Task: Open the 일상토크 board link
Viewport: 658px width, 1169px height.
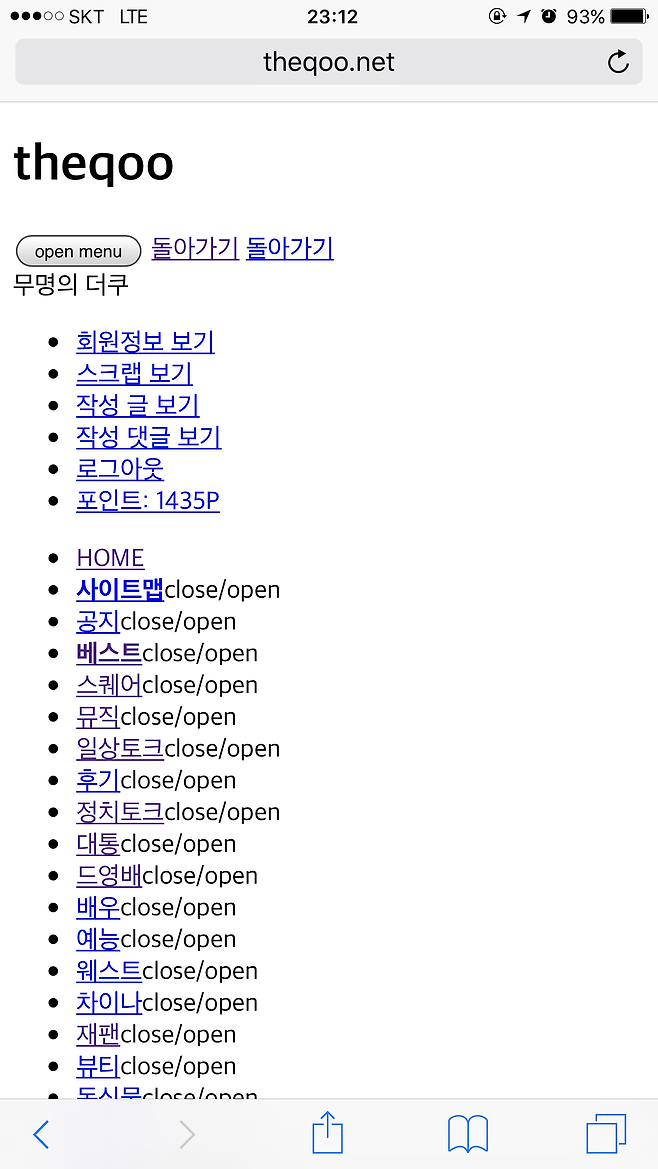Action: pos(119,749)
